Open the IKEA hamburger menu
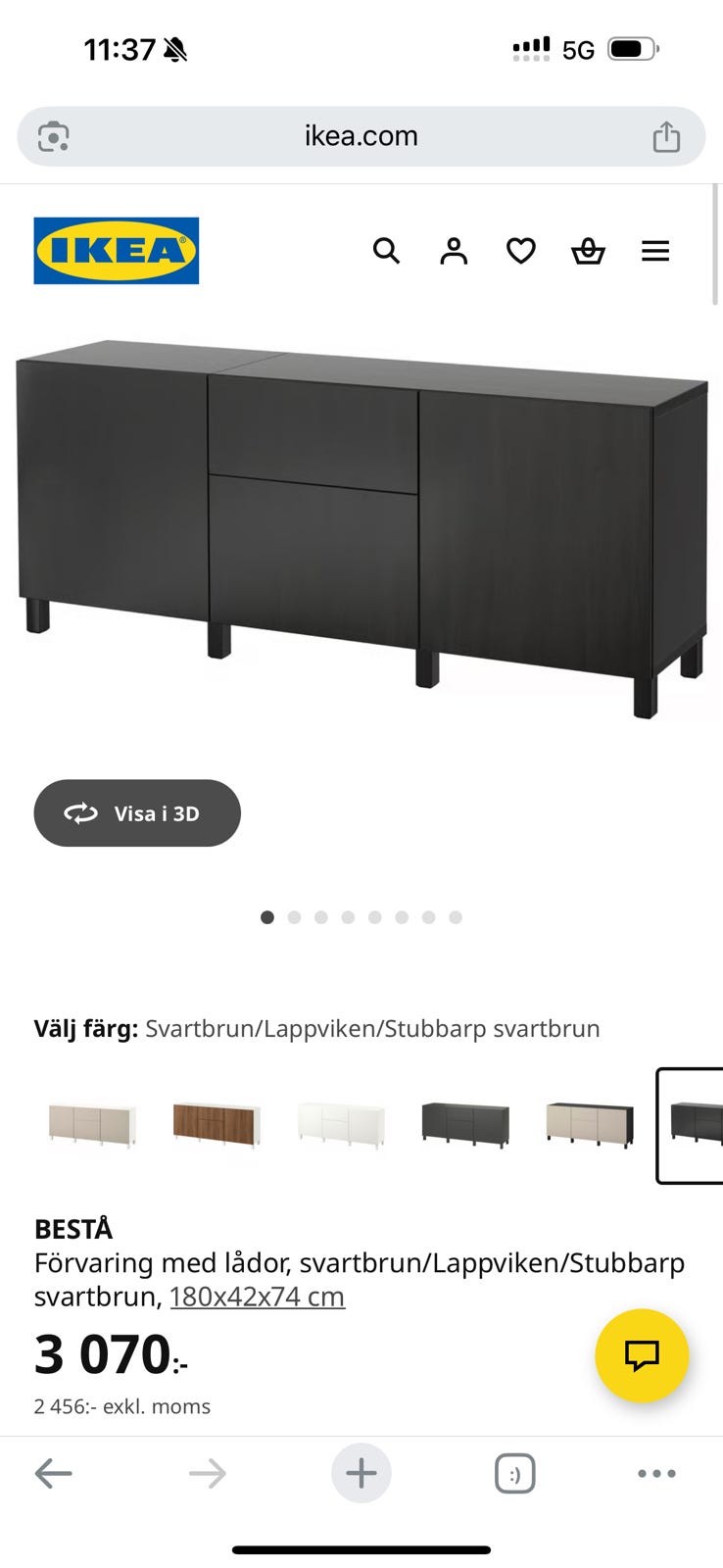The width and height of the screenshot is (723, 1568). [x=654, y=251]
